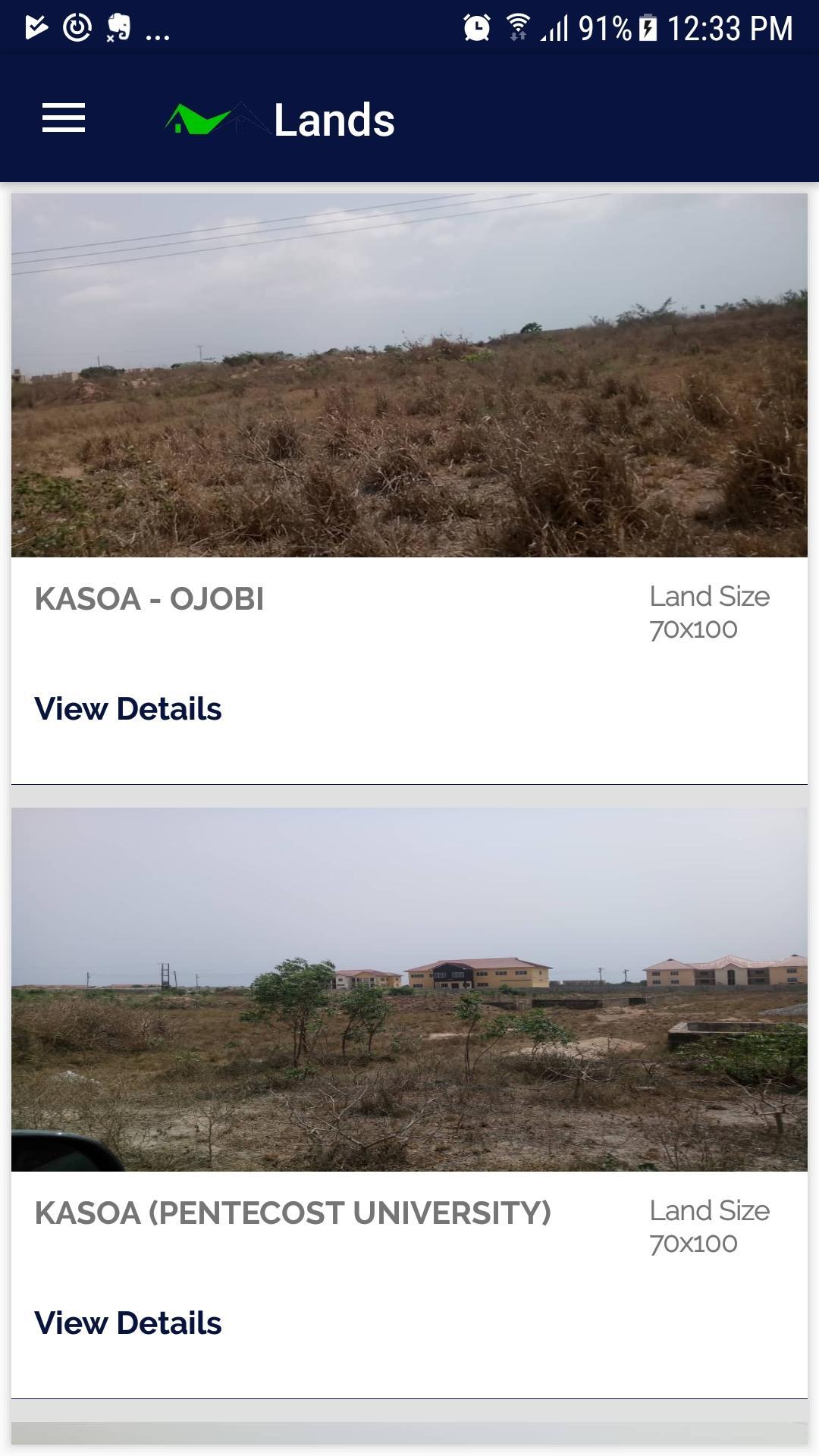The width and height of the screenshot is (819, 1456).
Task: Open the Kasoa Pentecost University land photo
Action: [x=409, y=990]
